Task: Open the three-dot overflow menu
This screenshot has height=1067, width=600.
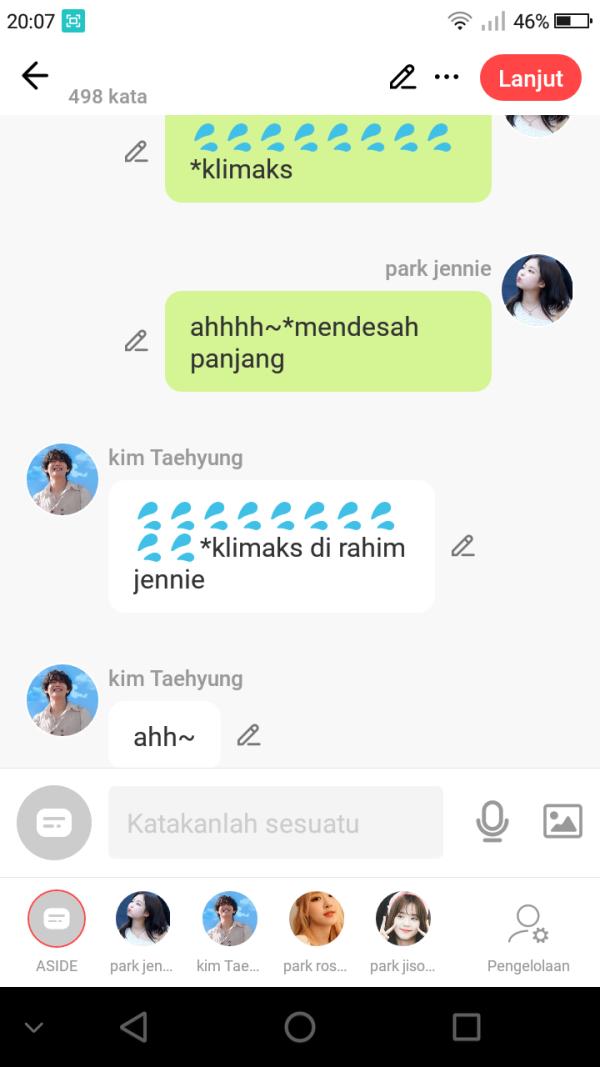Action: (446, 77)
